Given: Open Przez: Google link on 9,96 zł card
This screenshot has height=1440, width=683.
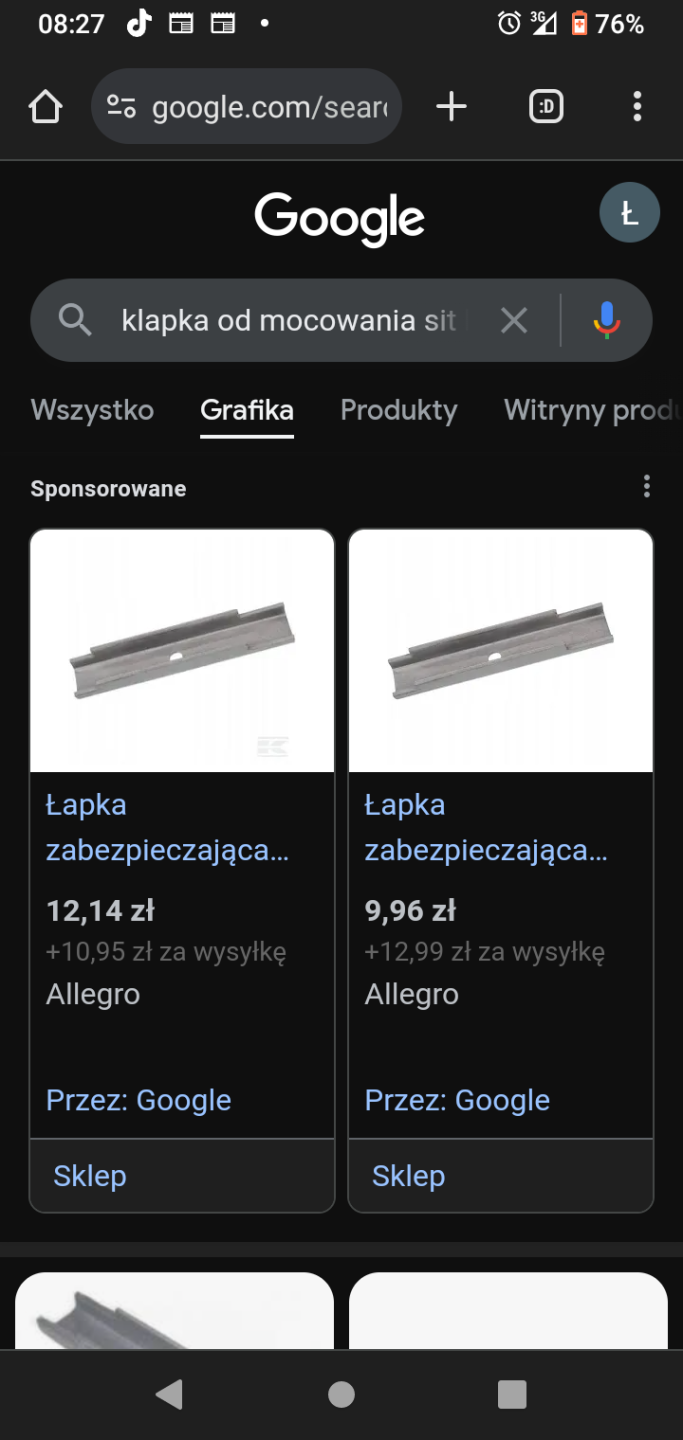Looking at the screenshot, I should click(x=457, y=1100).
